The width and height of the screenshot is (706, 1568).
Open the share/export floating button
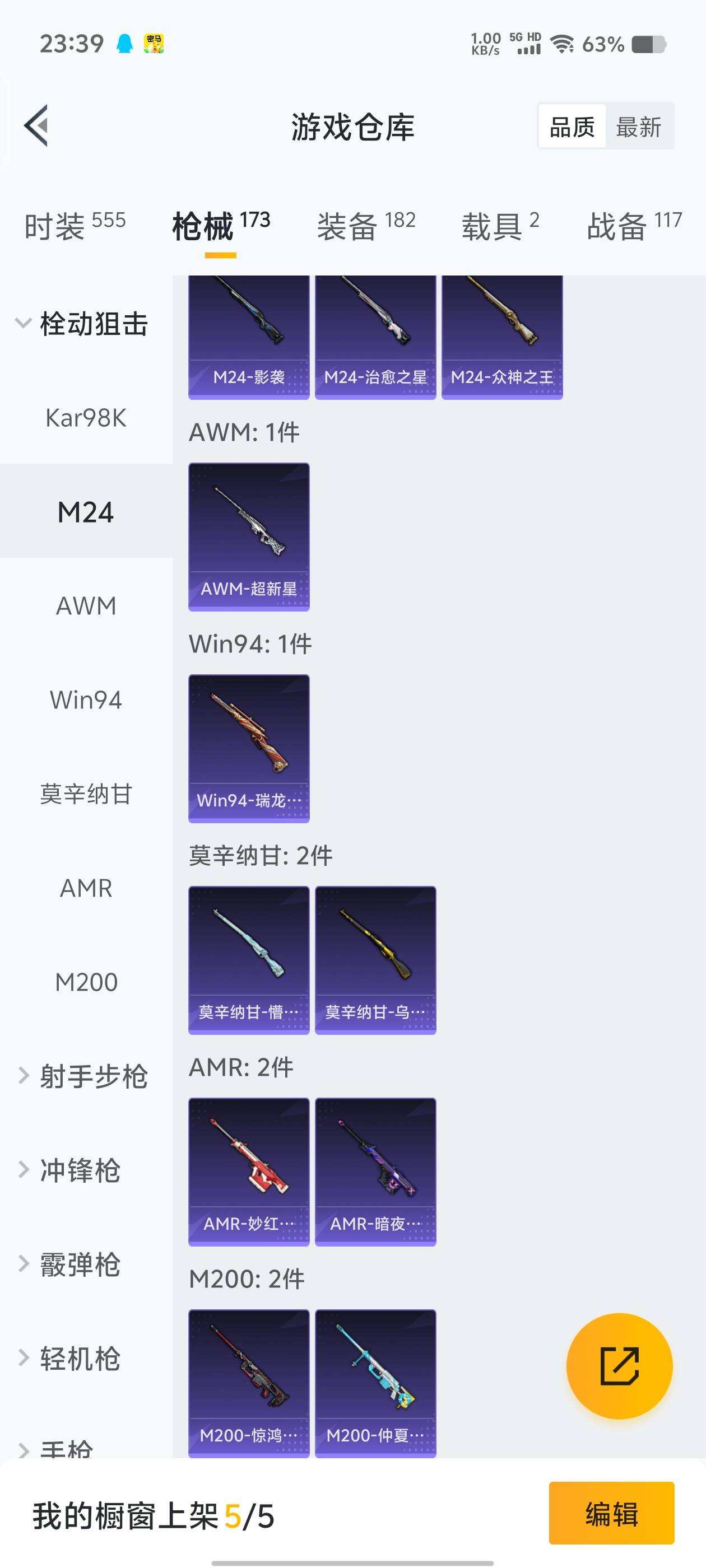point(620,1365)
